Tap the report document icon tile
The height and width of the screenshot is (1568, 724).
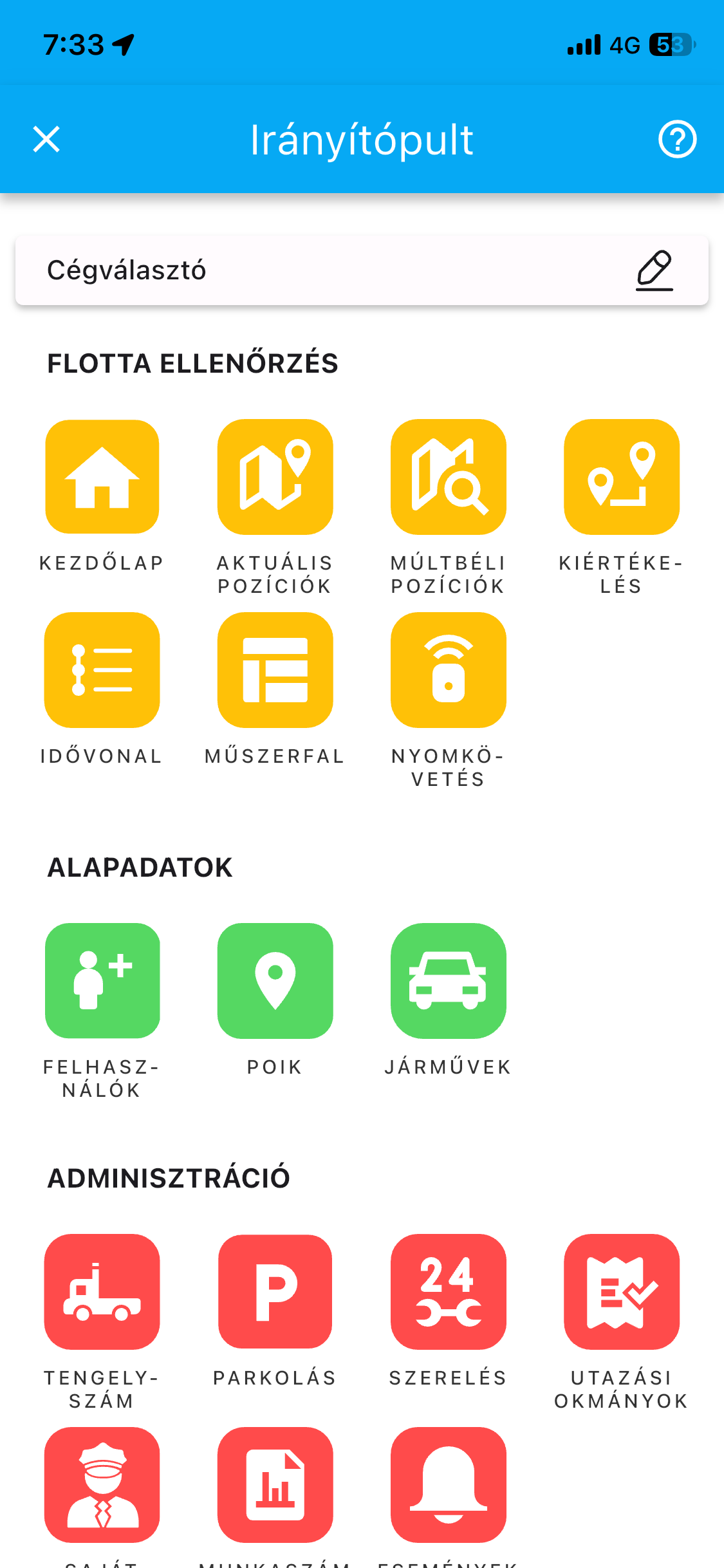tap(275, 1485)
